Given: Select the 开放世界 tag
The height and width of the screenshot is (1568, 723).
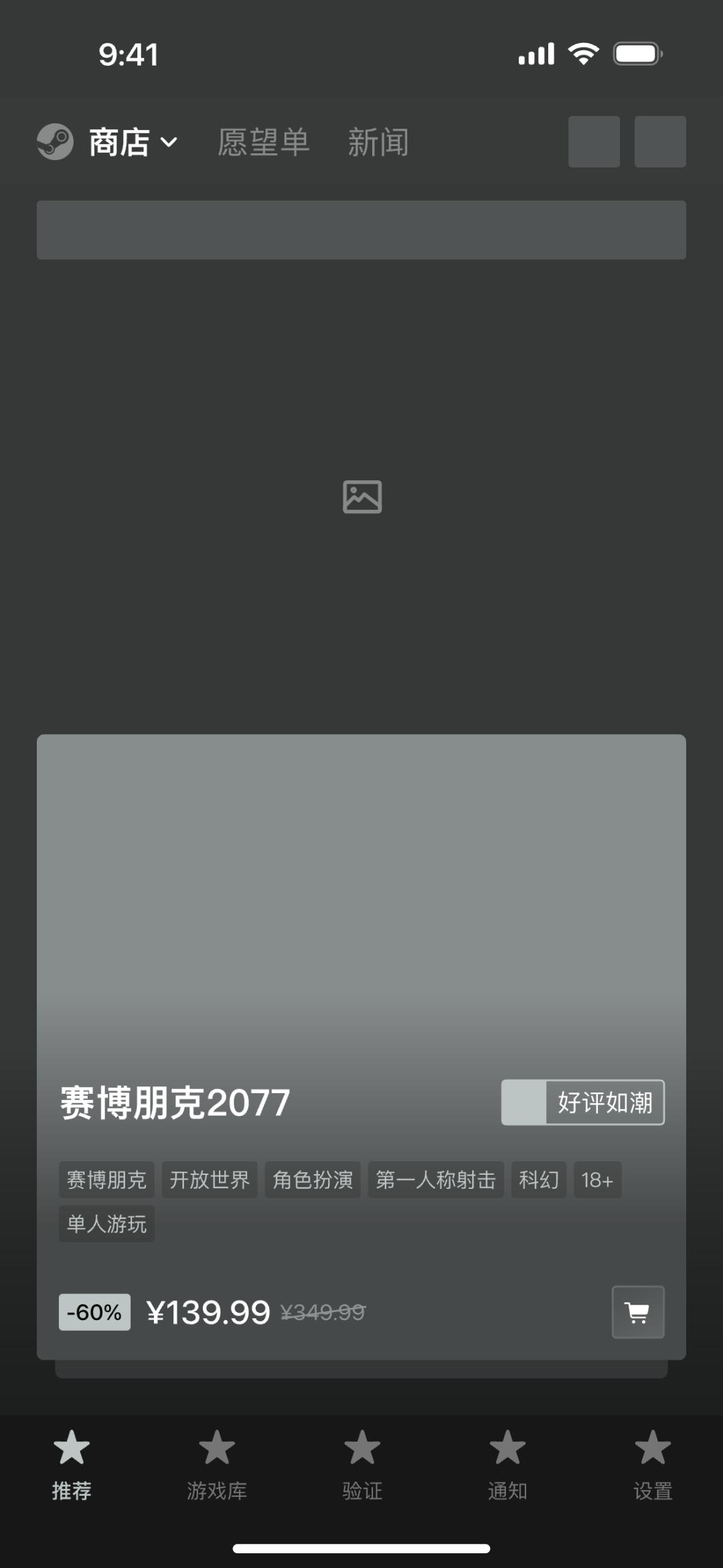Looking at the screenshot, I should pyautogui.click(x=209, y=1180).
